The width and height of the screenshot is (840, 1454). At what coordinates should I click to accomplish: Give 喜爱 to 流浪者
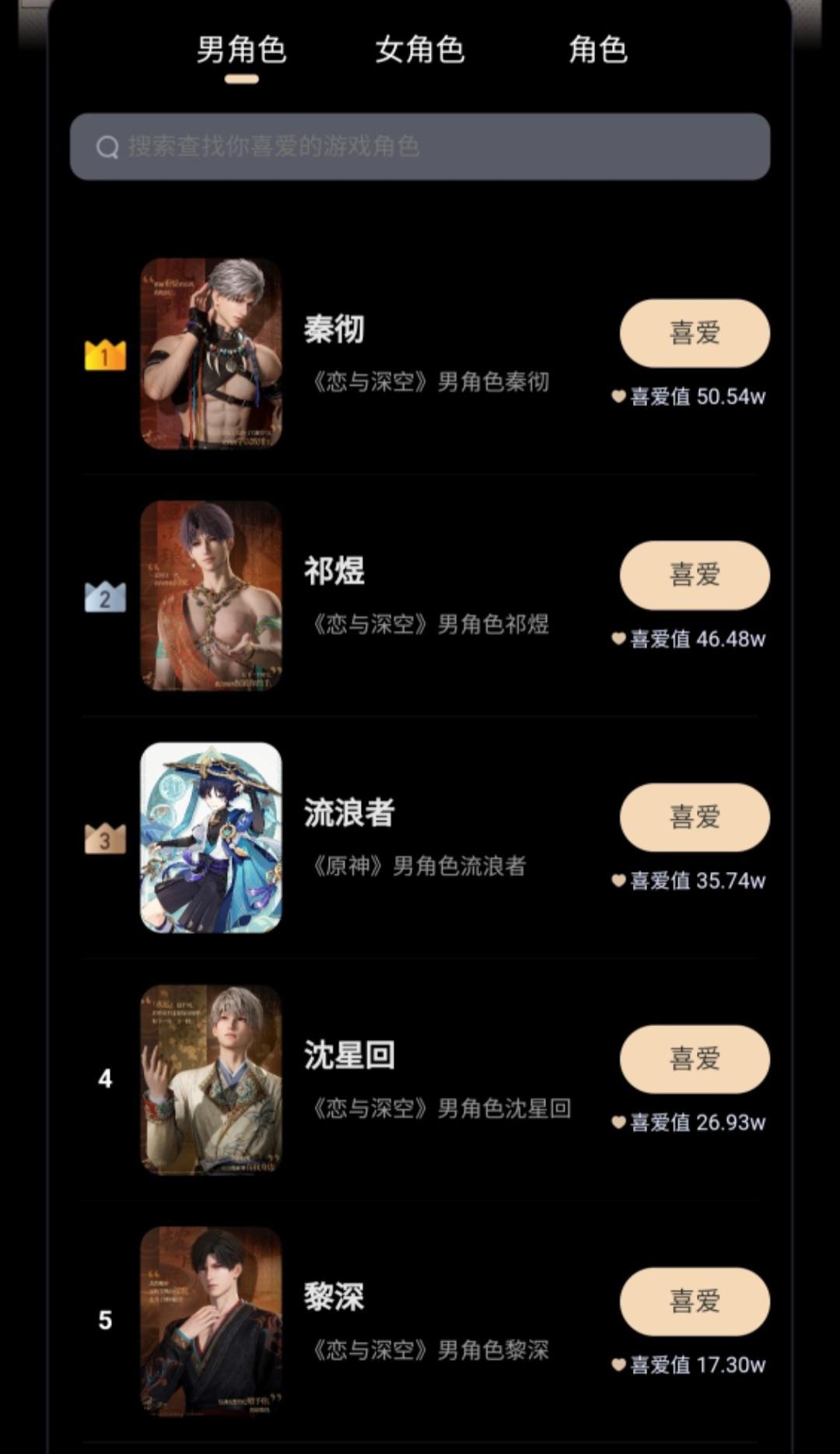point(695,817)
